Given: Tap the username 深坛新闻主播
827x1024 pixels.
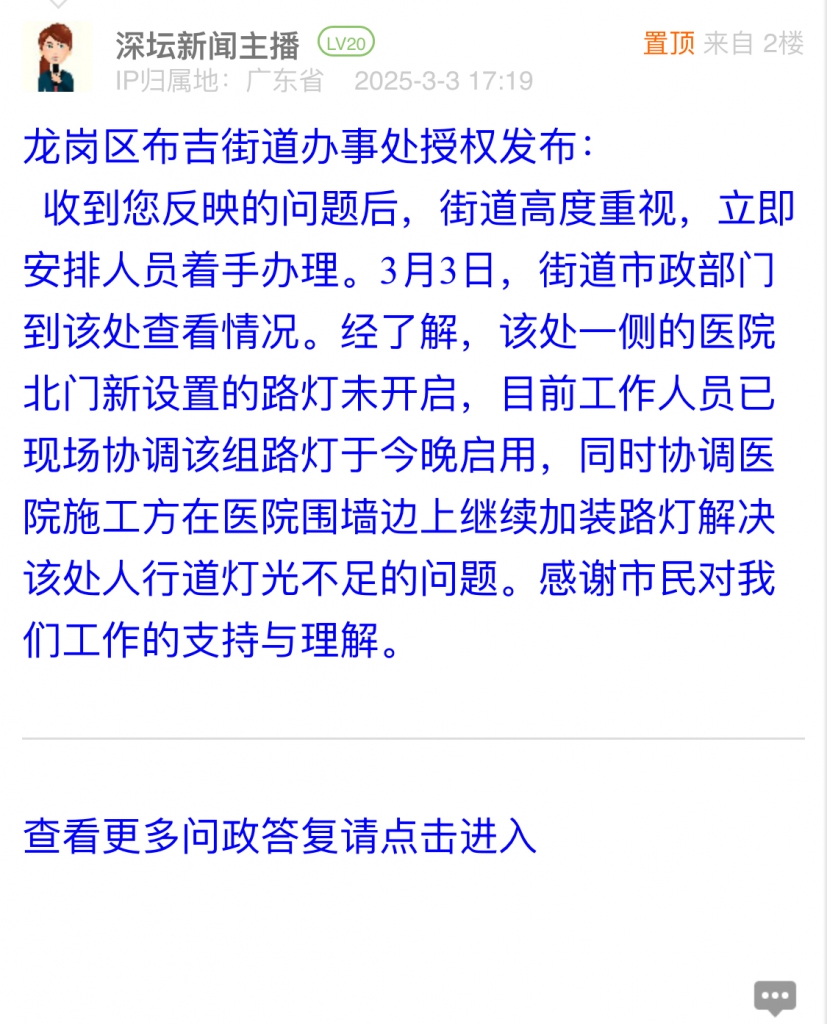Looking at the screenshot, I should pos(207,44).
